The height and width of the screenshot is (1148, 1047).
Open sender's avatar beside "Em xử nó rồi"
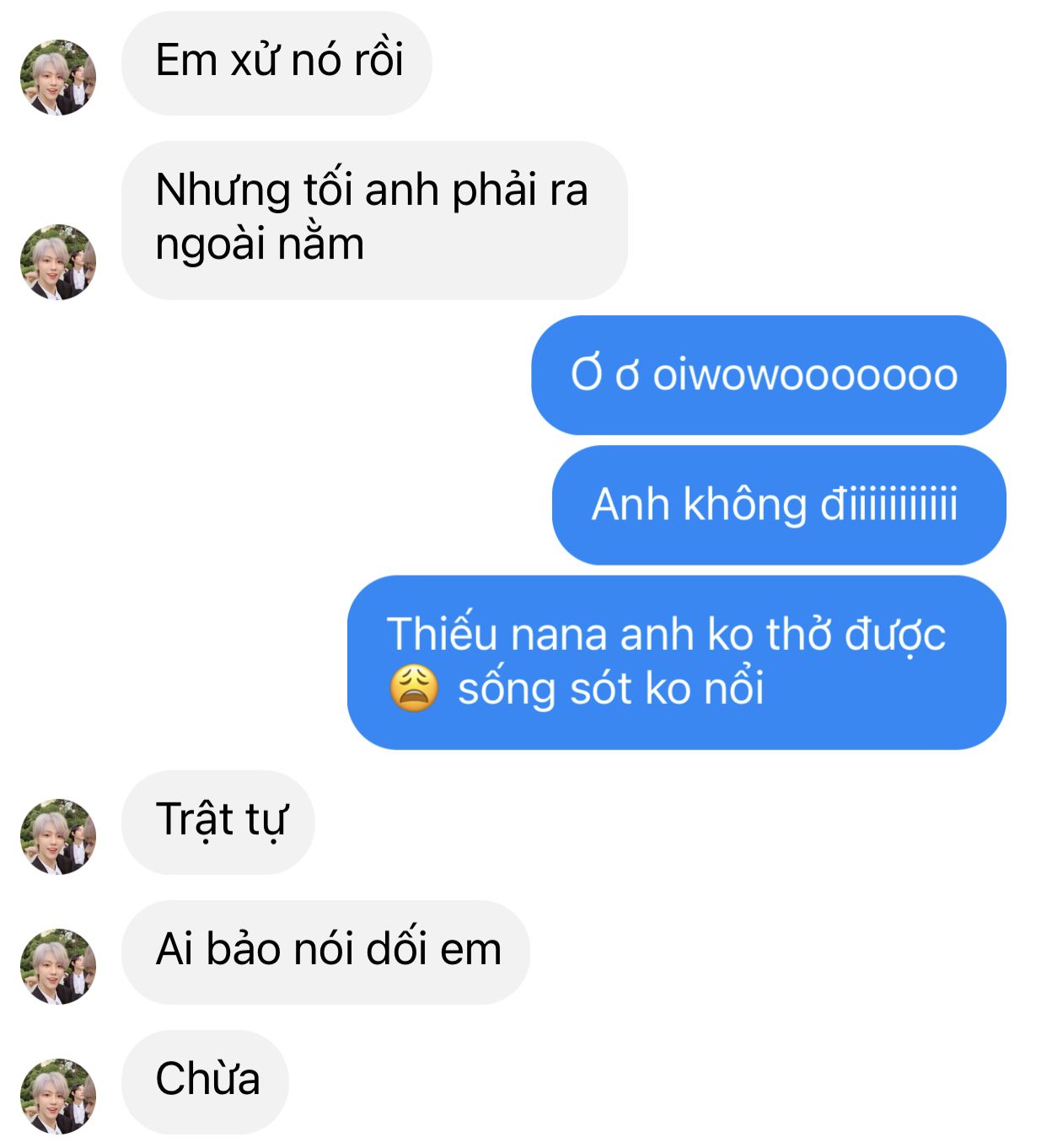pos(58,78)
